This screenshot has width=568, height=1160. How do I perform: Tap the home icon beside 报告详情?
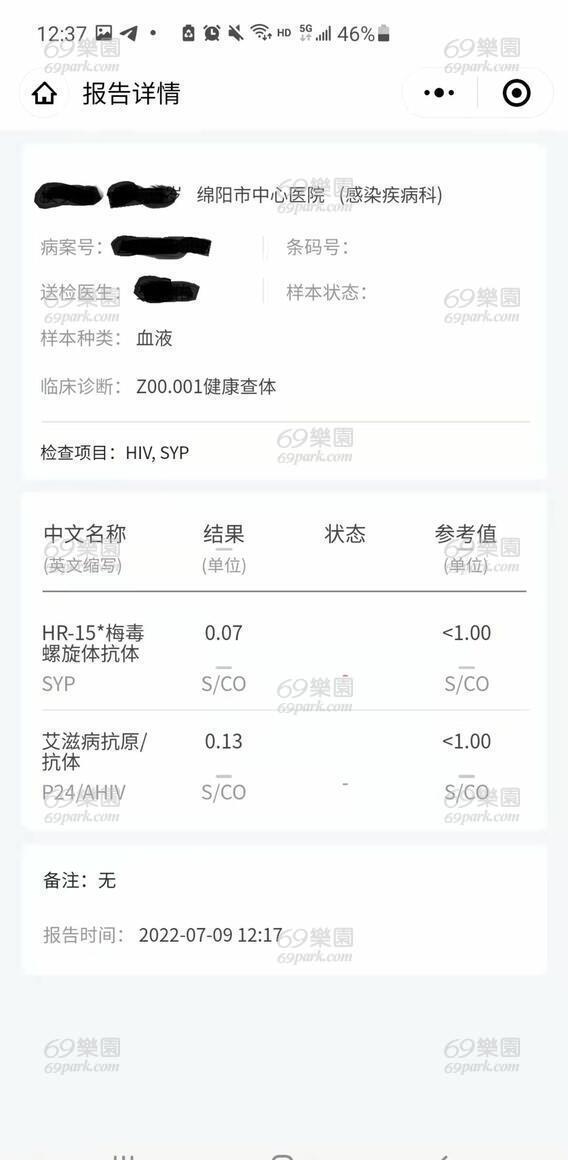[45, 93]
